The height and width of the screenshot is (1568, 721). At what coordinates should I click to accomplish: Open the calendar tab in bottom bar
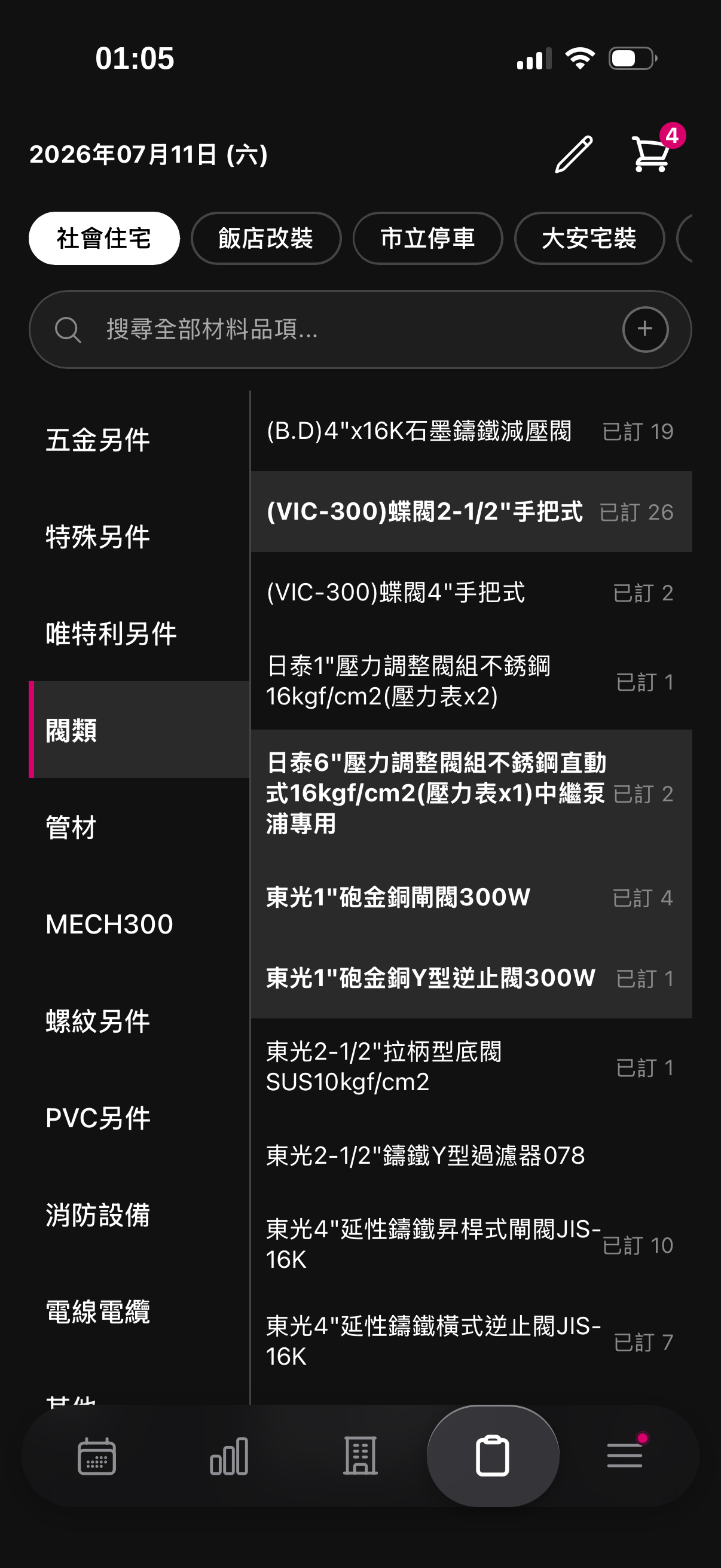(97, 1456)
